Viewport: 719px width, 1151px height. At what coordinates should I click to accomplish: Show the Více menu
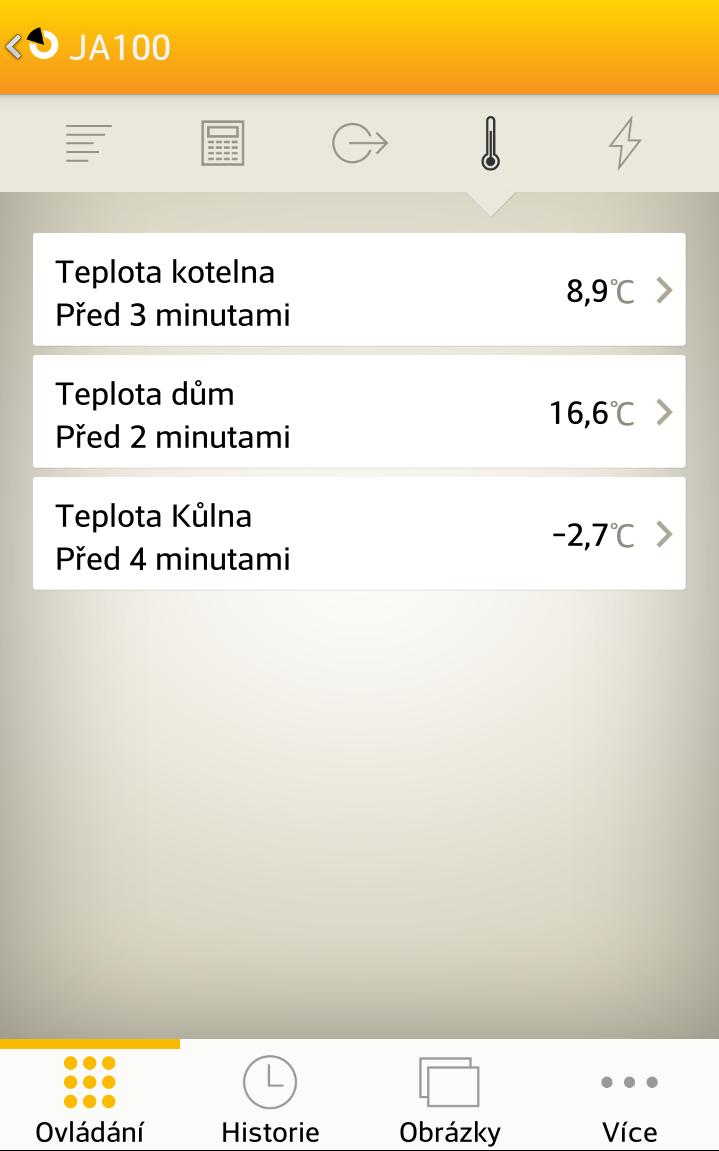pos(629,1097)
